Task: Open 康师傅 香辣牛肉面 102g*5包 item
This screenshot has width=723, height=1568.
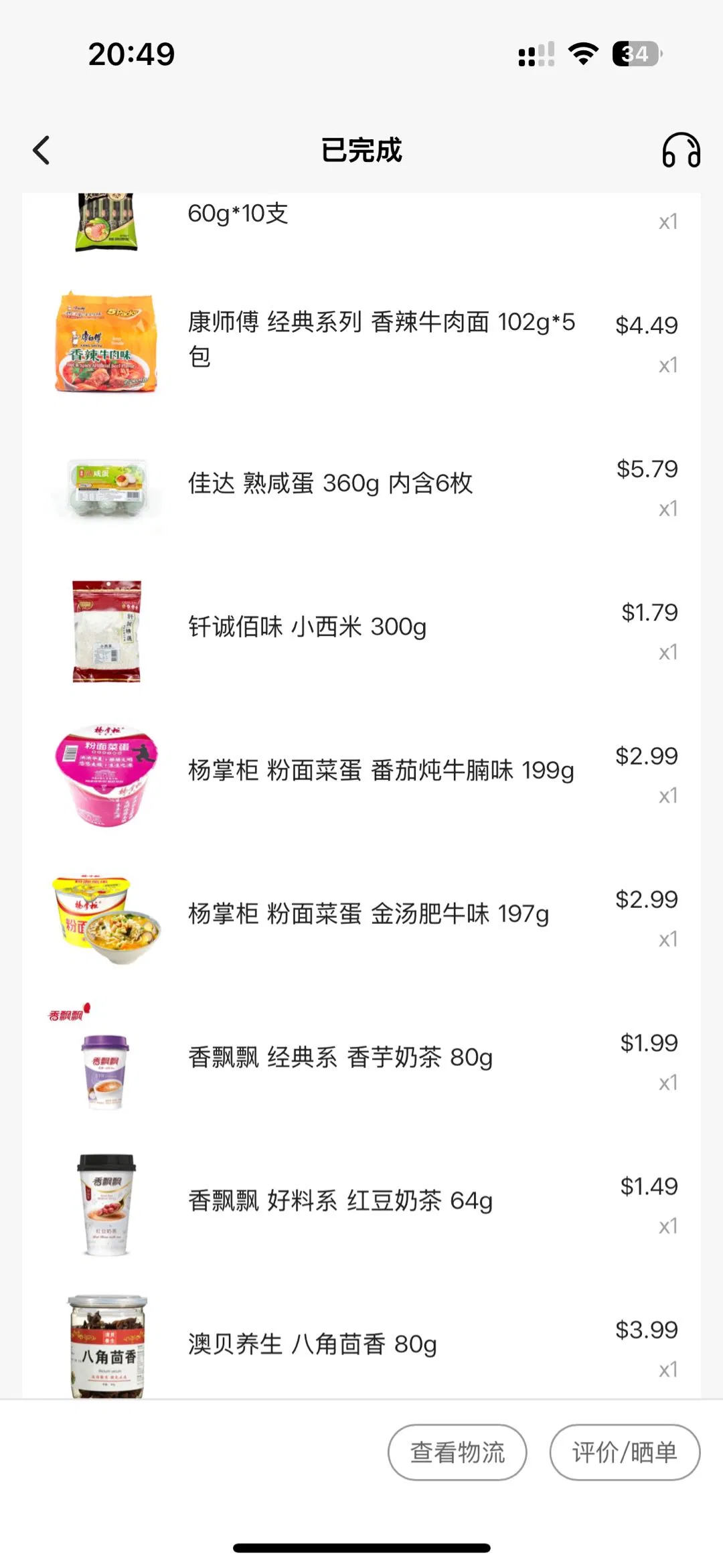Action: tap(381, 339)
